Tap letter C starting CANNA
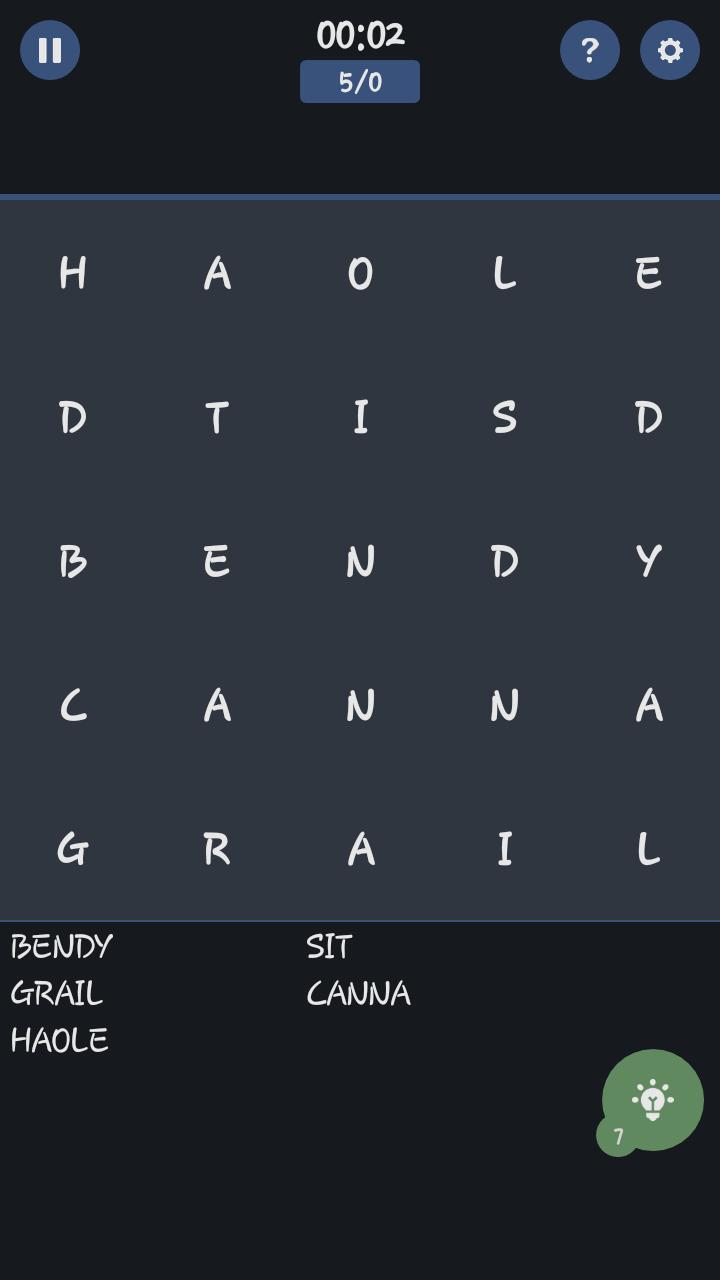 click(72, 706)
